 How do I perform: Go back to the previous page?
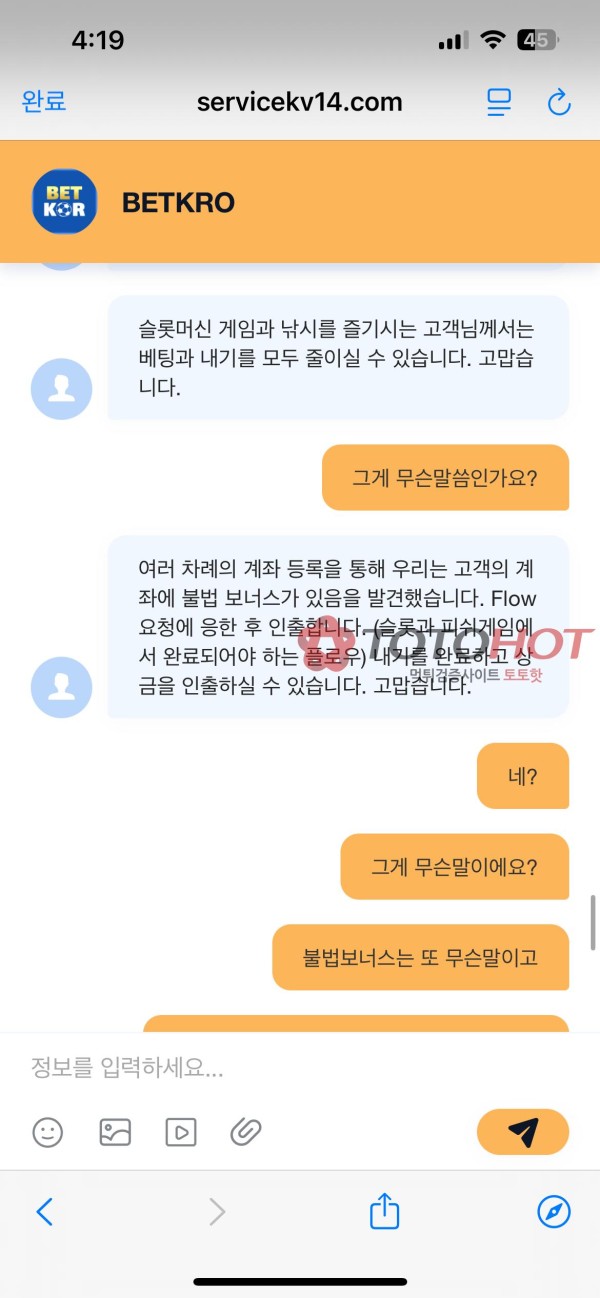coord(45,1212)
